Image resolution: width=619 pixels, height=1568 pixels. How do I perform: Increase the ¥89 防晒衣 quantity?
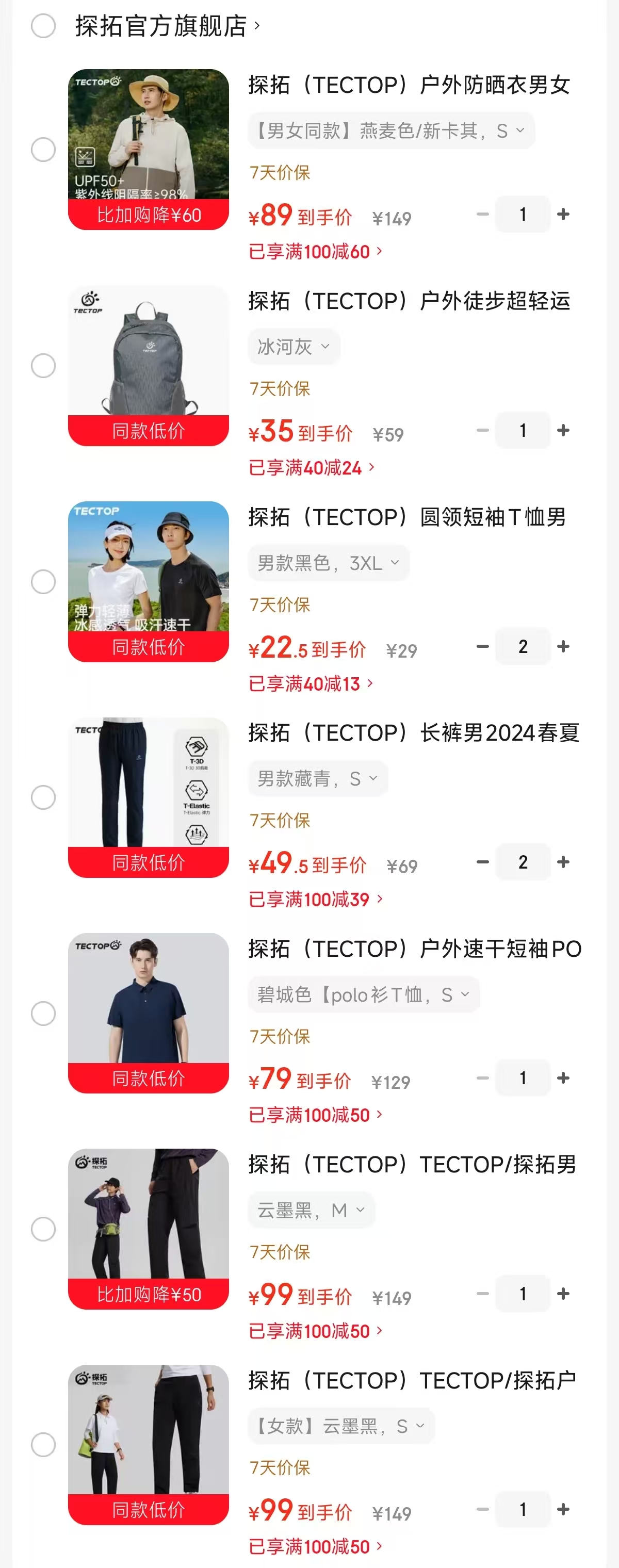tap(564, 214)
